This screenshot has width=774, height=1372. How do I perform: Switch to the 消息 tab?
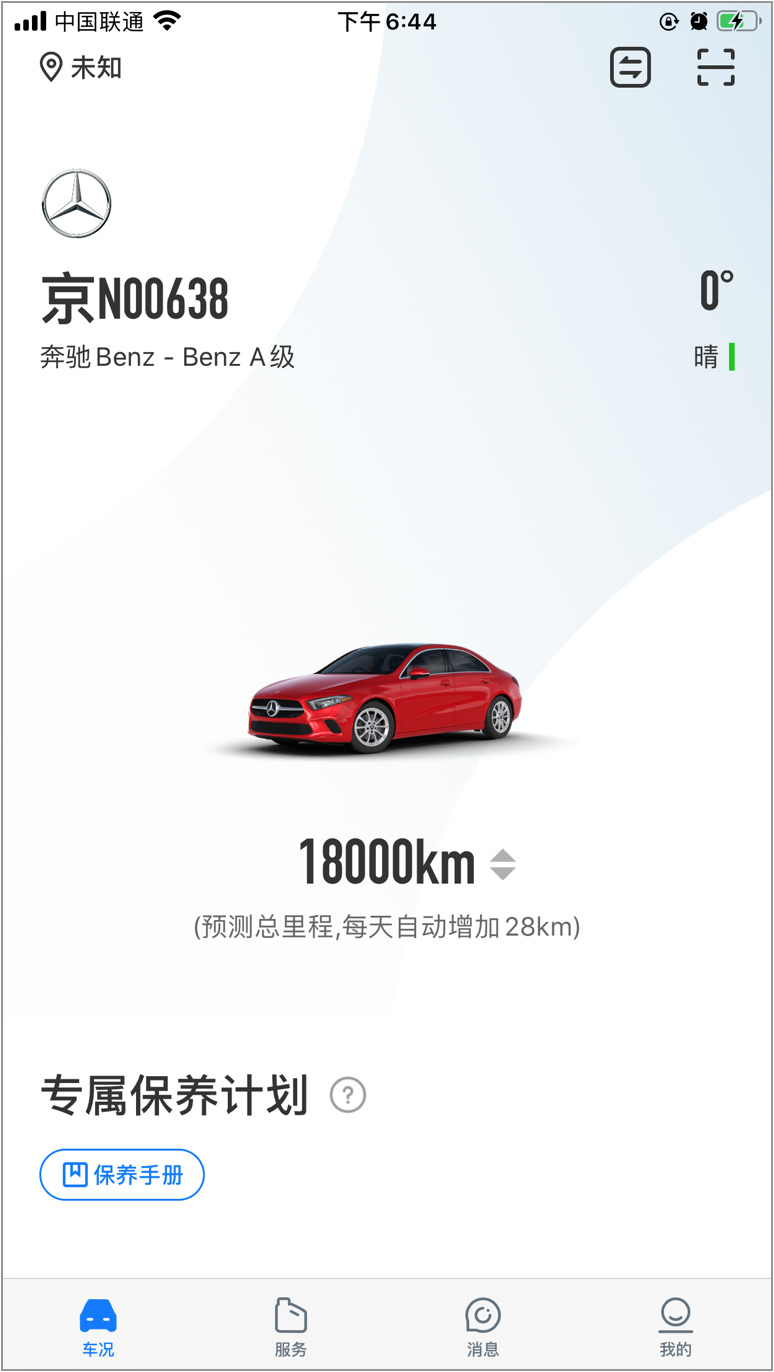coord(483,1326)
